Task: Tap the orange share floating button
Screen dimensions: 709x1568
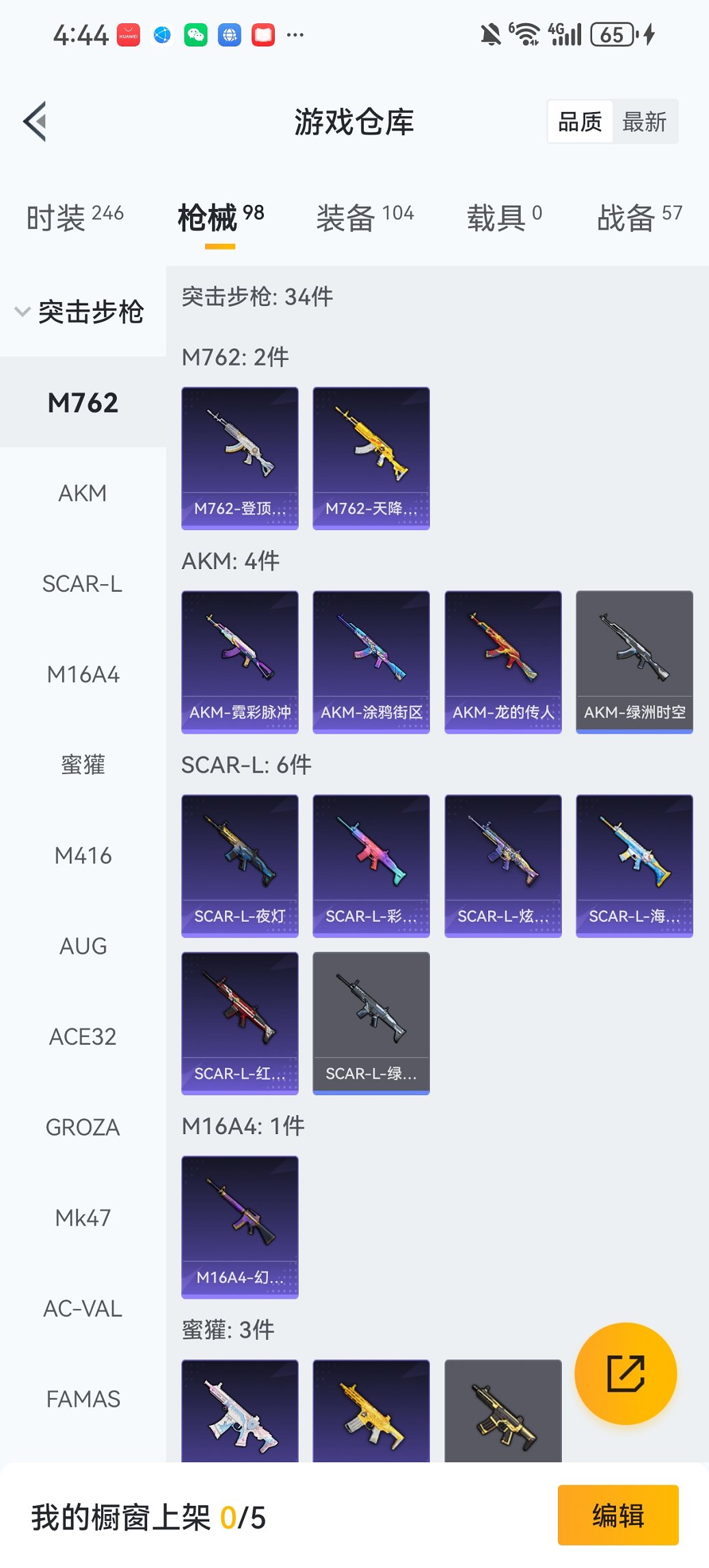Action: pyautogui.click(x=626, y=1373)
